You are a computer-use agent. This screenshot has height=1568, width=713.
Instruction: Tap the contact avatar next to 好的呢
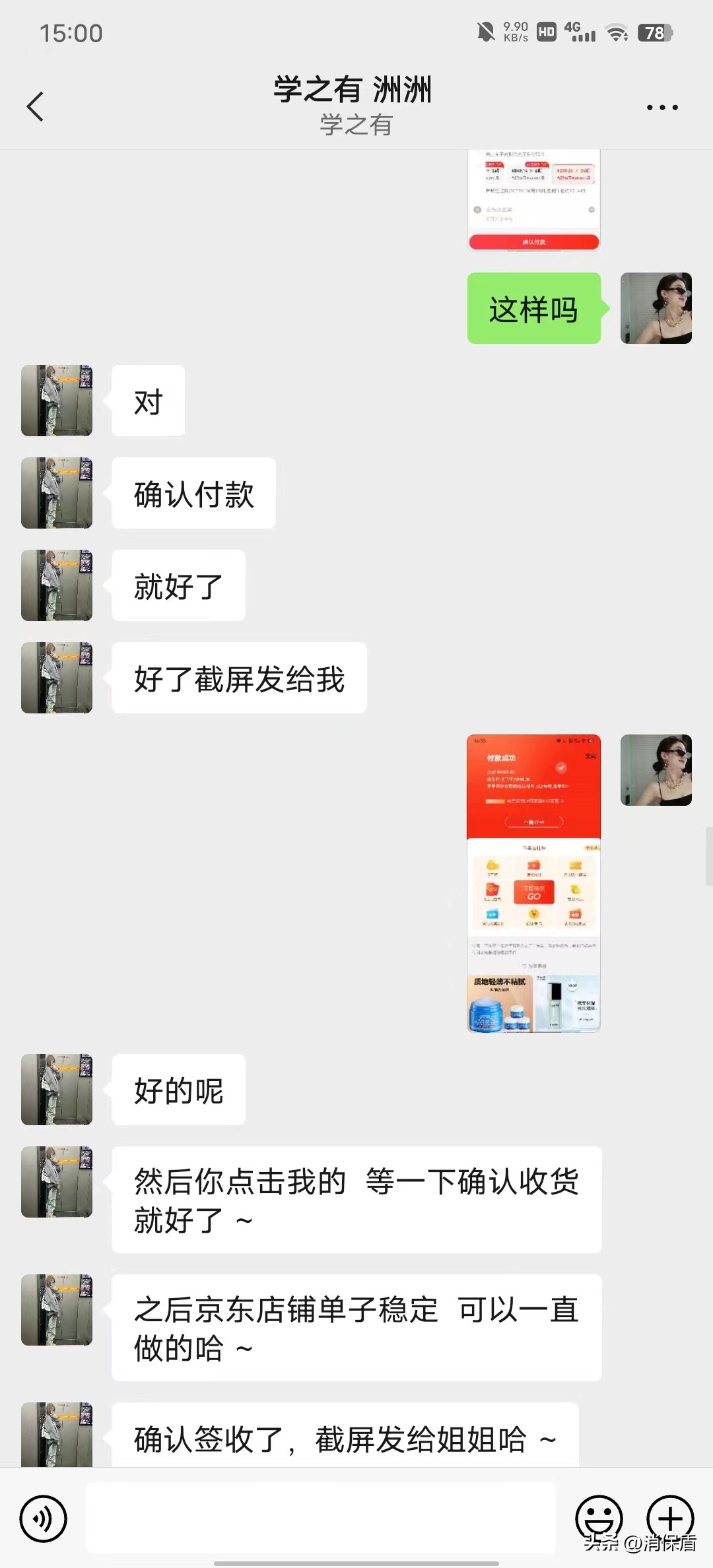coord(56,1090)
